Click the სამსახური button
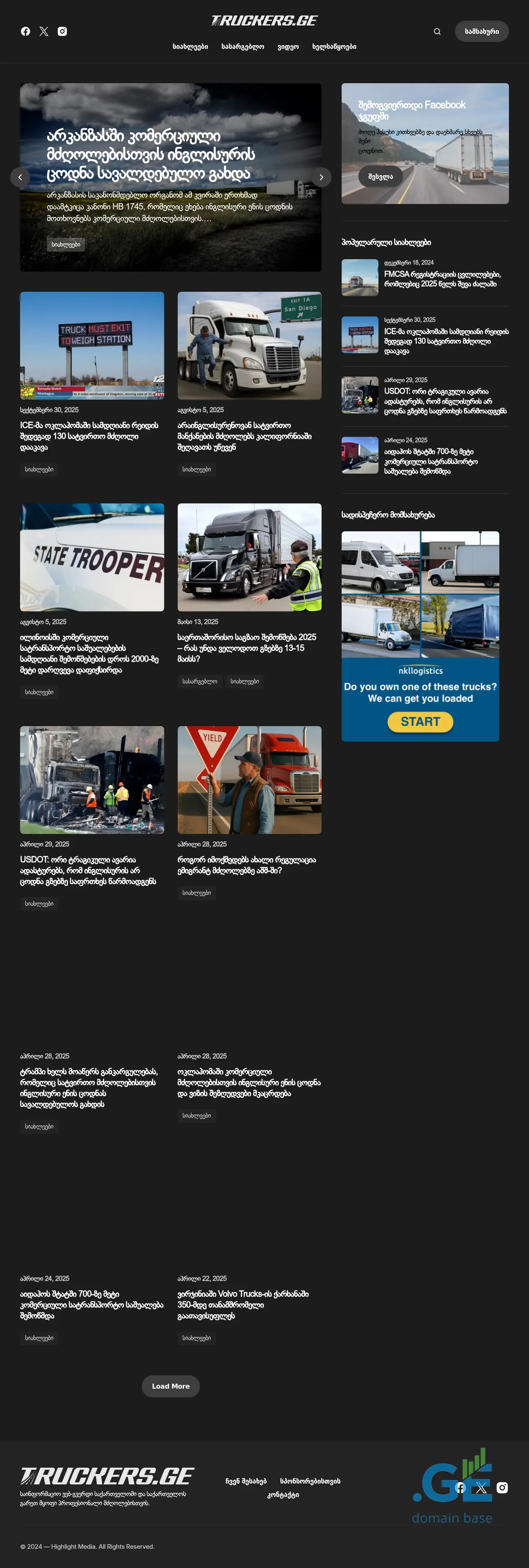Viewport: 529px width, 1568px height. pyautogui.click(x=481, y=31)
